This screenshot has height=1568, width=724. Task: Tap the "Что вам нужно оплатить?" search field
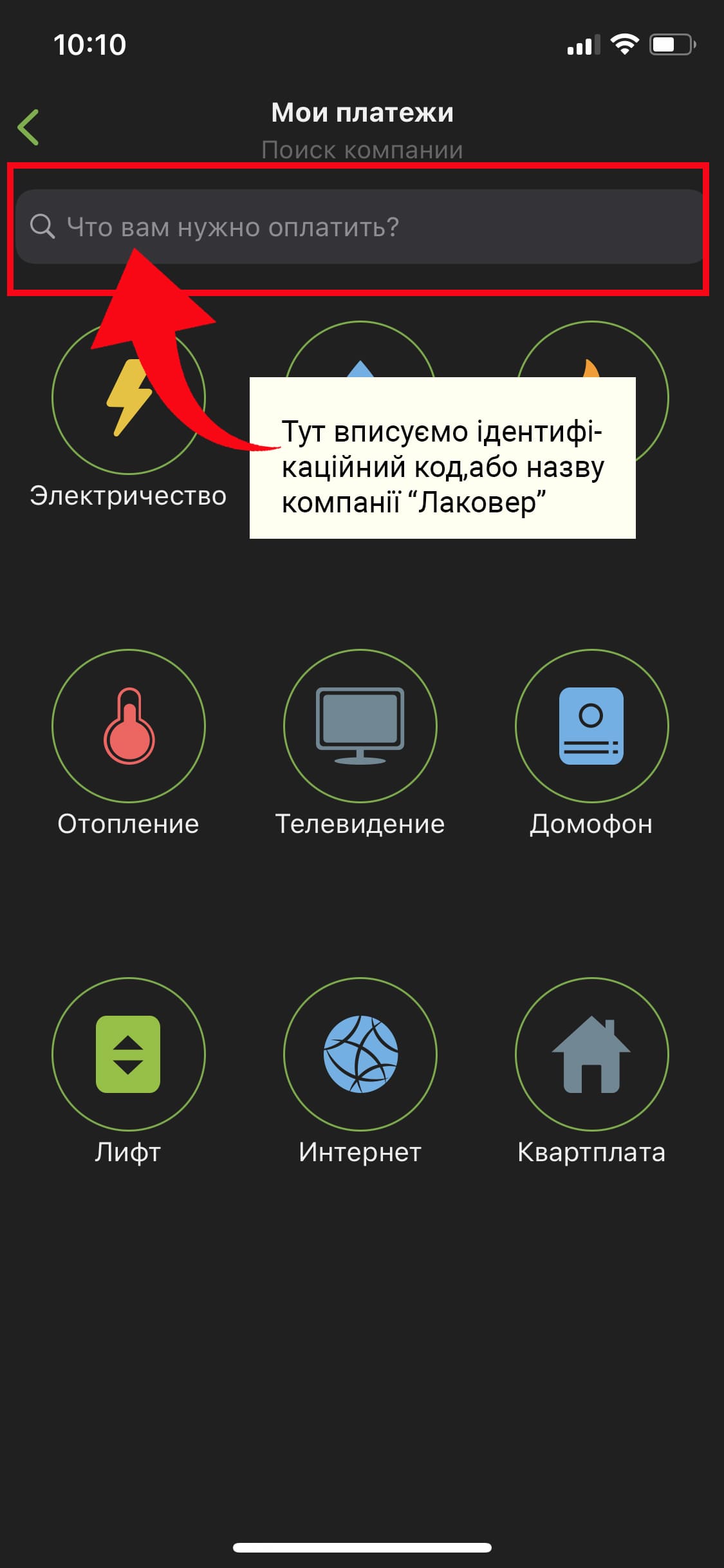coord(360,227)
